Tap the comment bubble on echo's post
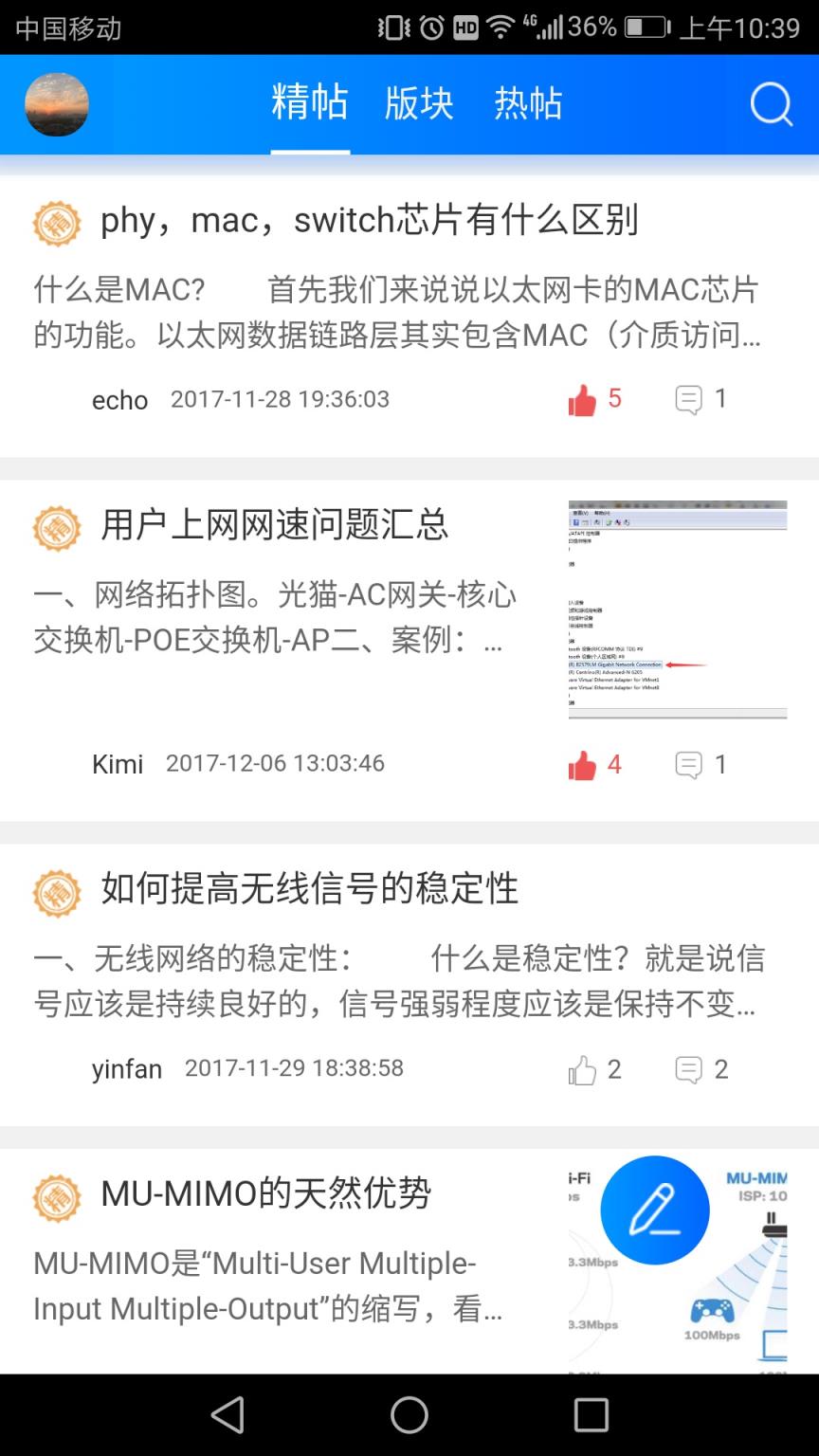The width and height of the screenshot is (819, 1456). (689, 399)
